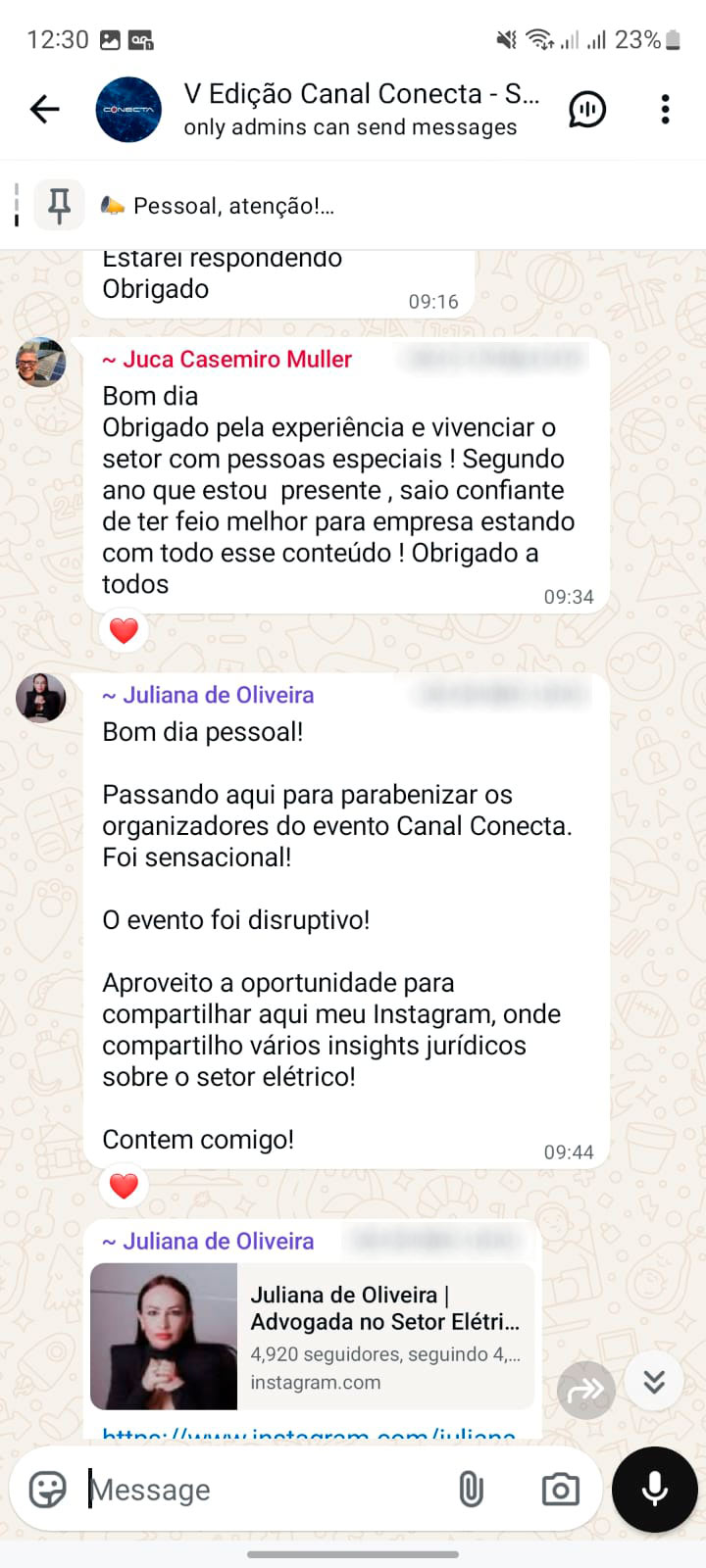Open Juliana de Oliveira's Instagram link preview
Viewport: 706px width, 1568px height.
click(312, 1336)
